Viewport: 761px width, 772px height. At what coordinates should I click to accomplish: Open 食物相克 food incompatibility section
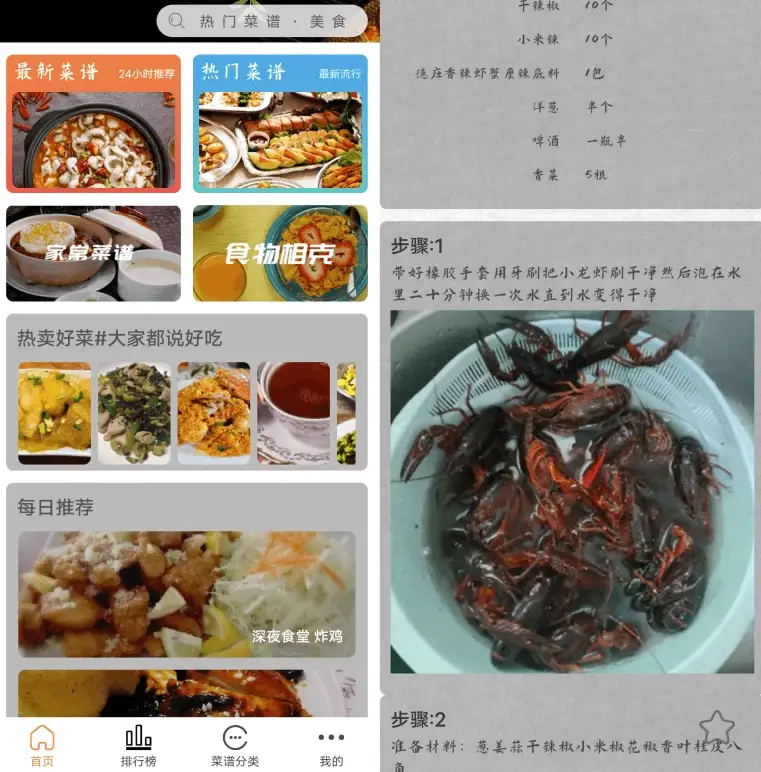(x=279, y=253)
